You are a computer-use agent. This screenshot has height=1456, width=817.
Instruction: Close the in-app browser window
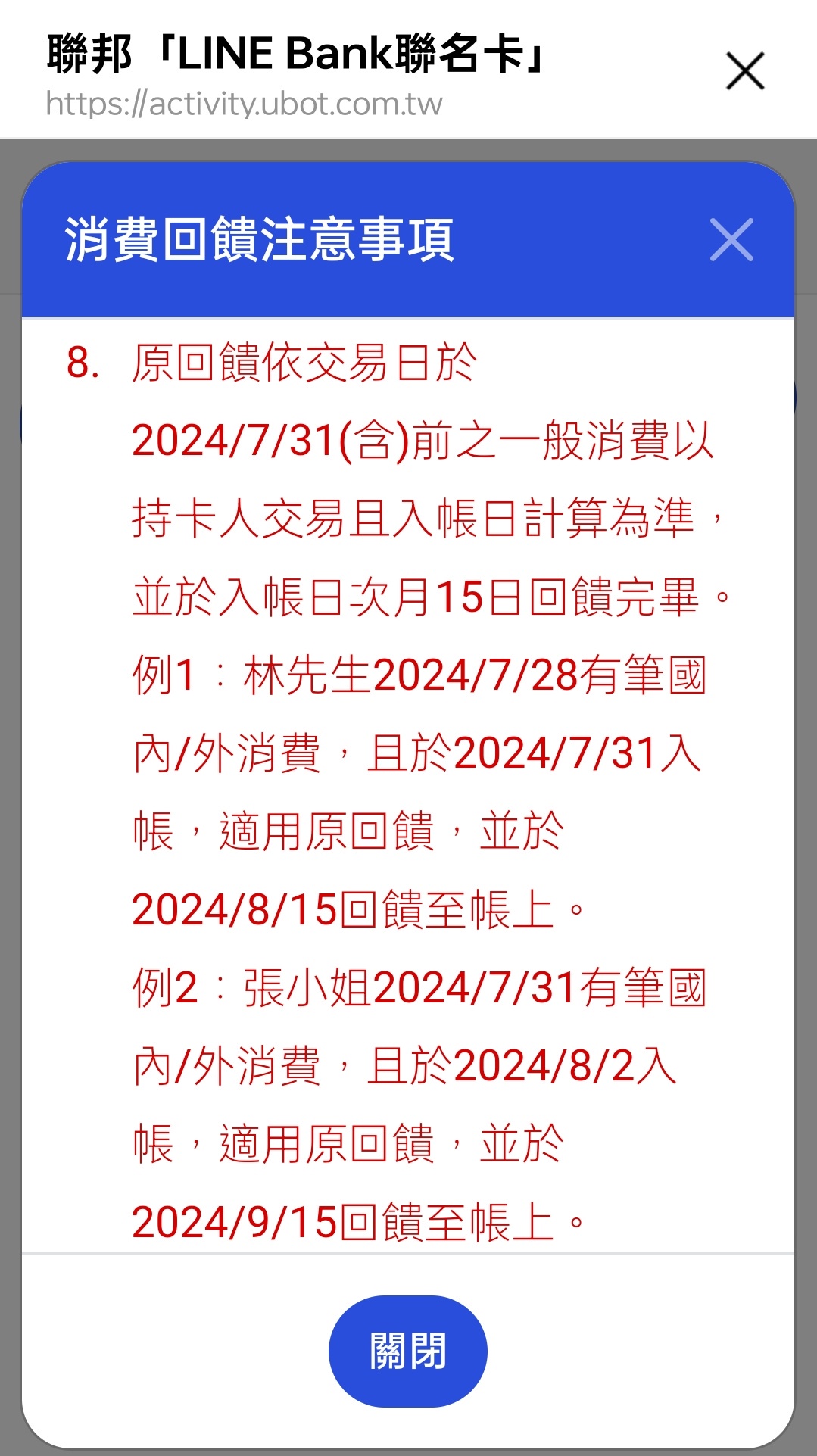click(x=745, y=71)
